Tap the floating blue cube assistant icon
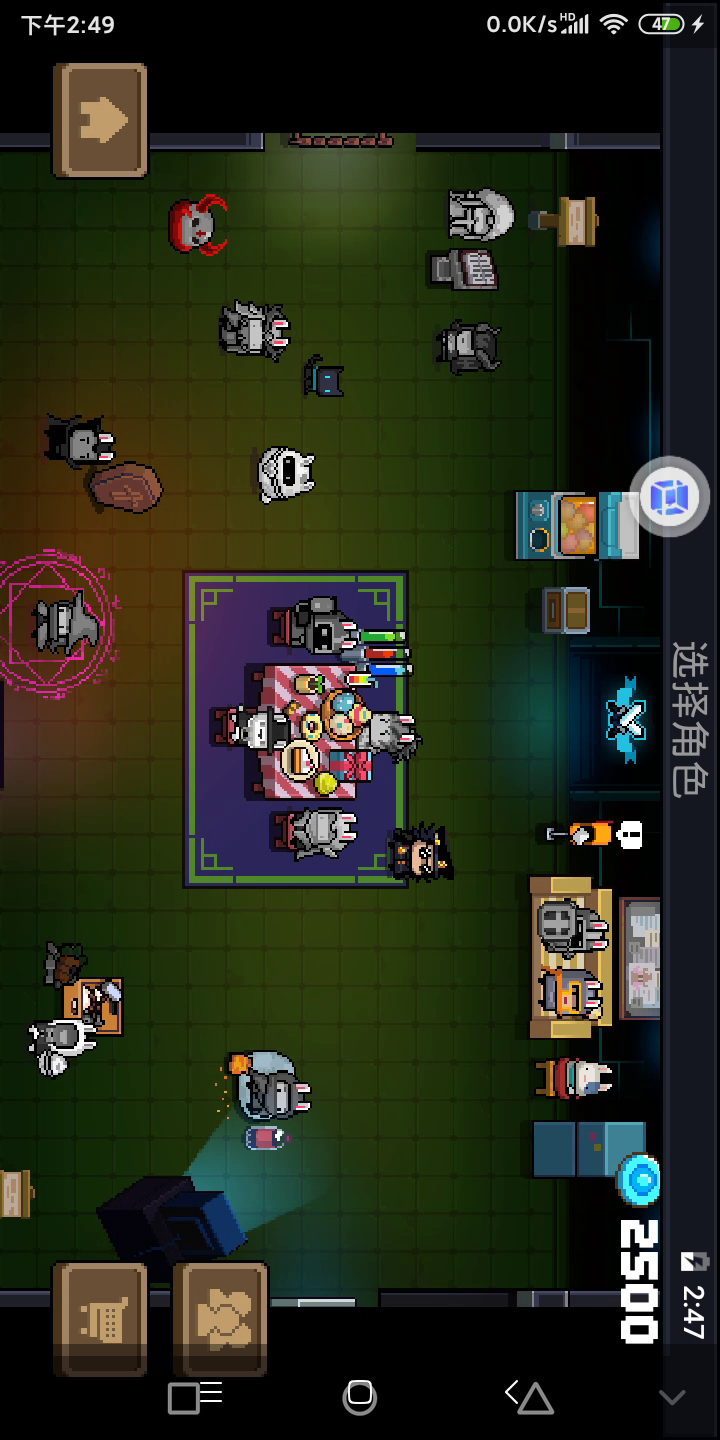 click(x=669, y=496)
